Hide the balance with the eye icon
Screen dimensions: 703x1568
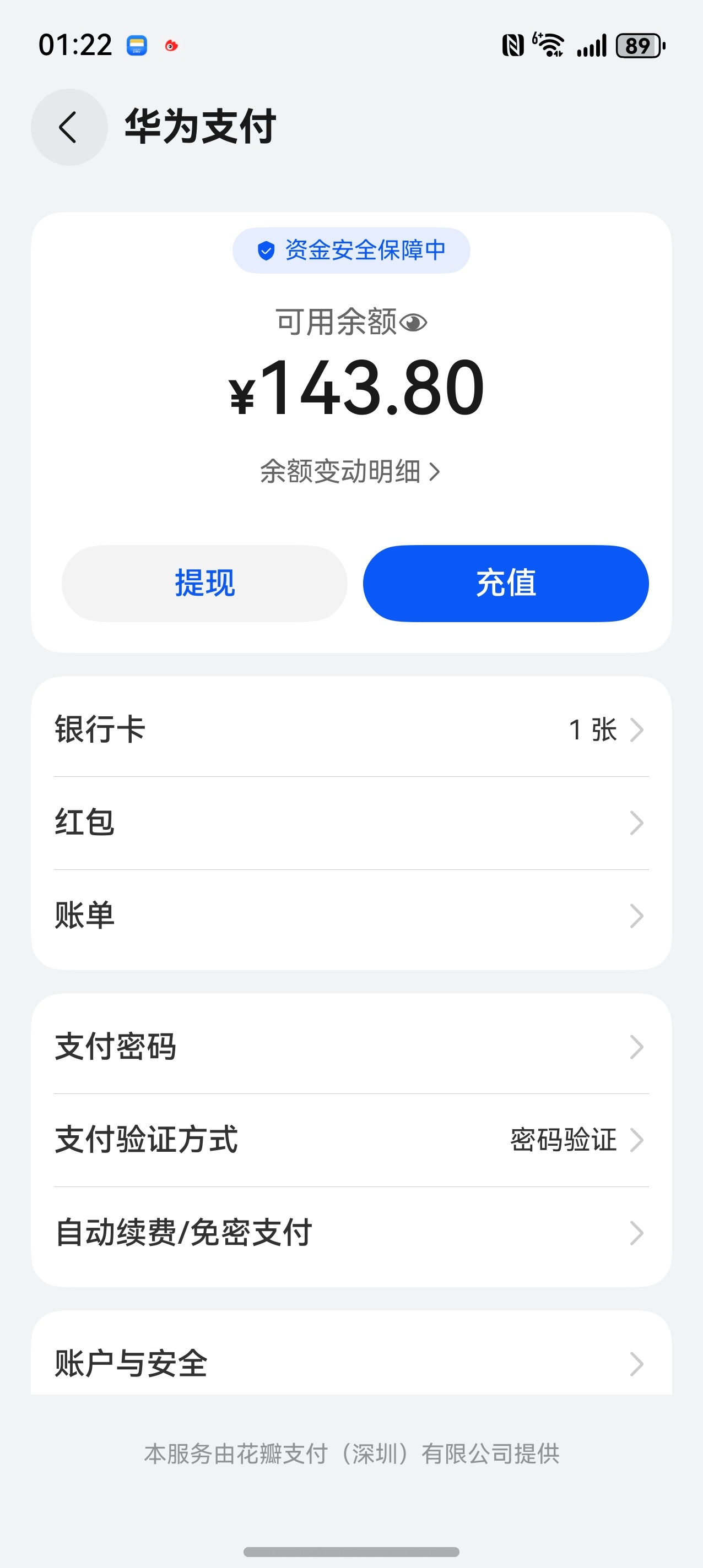[x=414, y=322]
